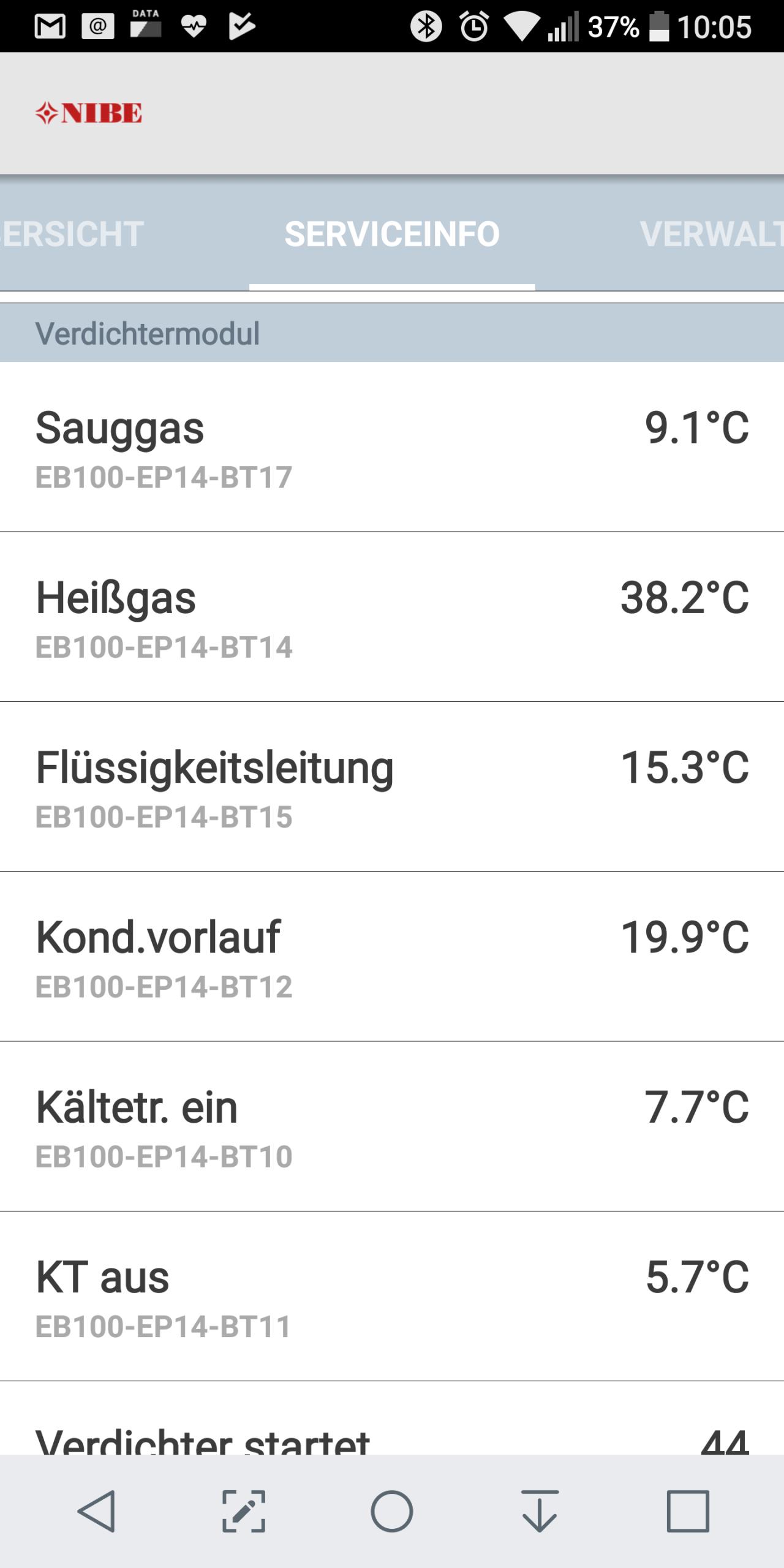Viewport: 784px width, 1568px height.
Task: Open the Sauggas temperature row
Action: tap(392, 447)
